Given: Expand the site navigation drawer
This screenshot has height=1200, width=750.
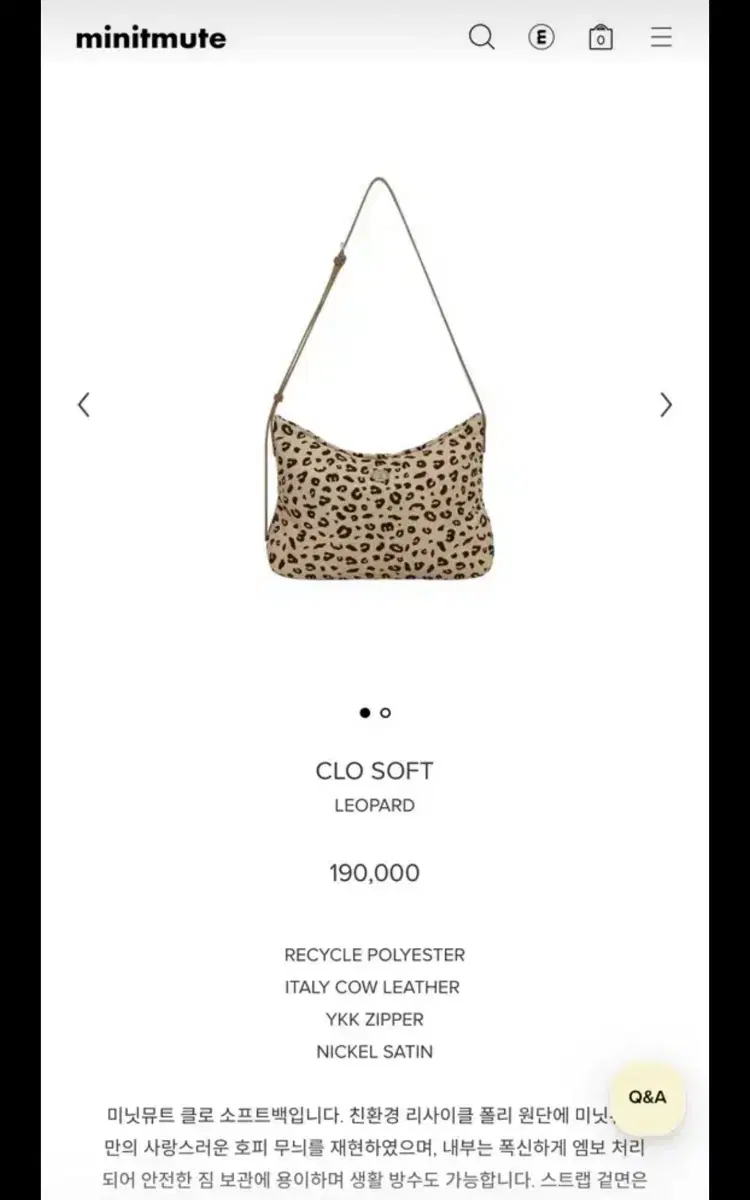Looking at the screenshot, I should 660,37.
